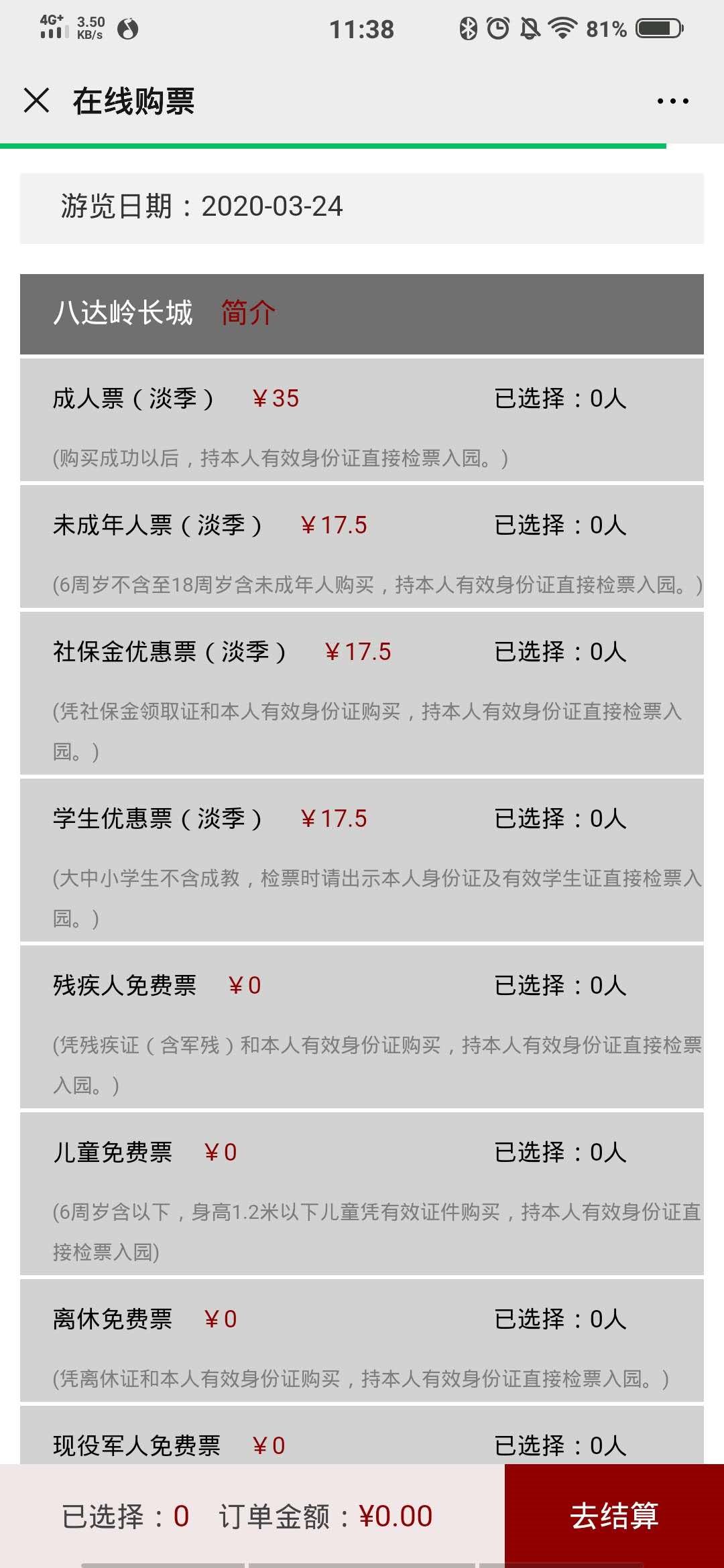Screen dimensions: 724x1568
Task: Select the 学生优惠票（淡季）ticket
Action: coord(362,860)
